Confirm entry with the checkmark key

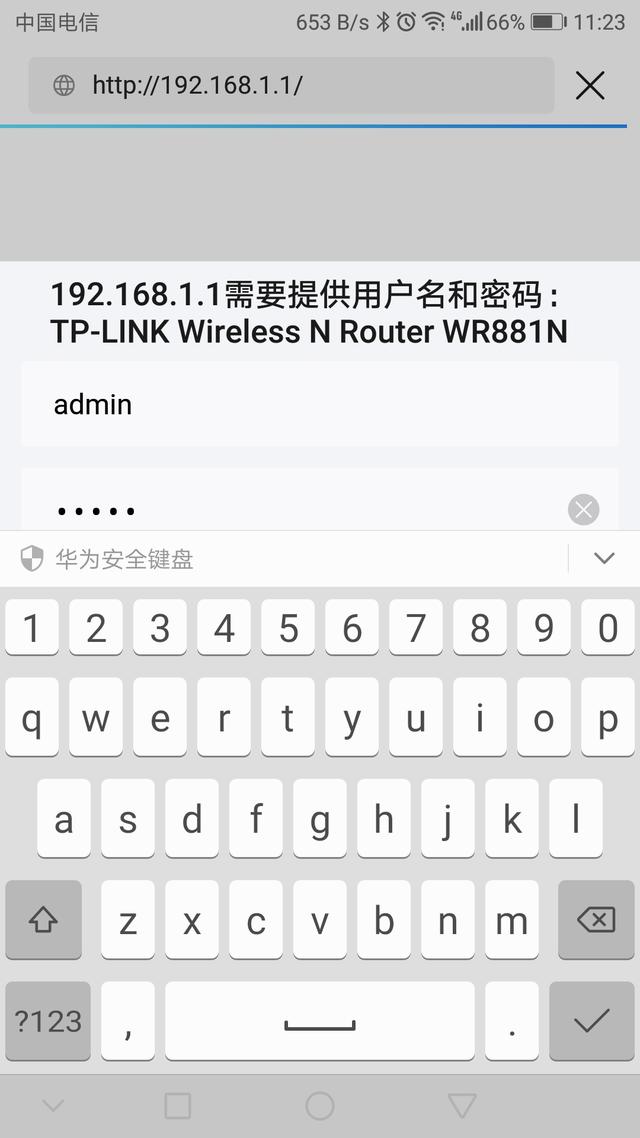point(592,1021)
